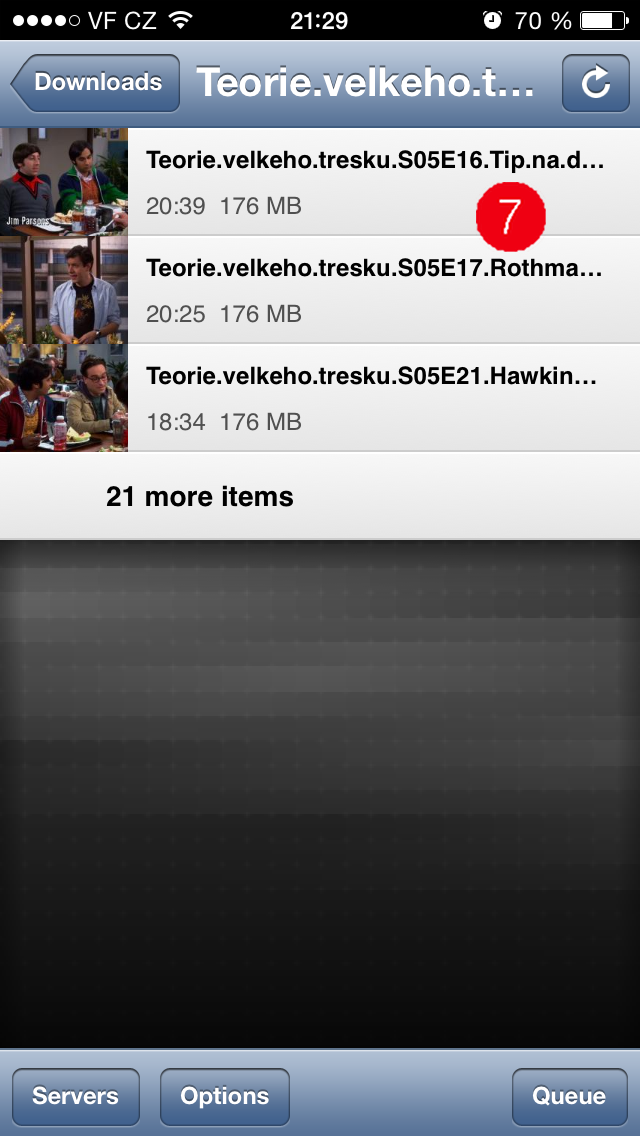Viewport: 640px width, 1136px height.
Task: Open the S05E21 Hawkin… video
Action: pyautogui.click(x=375, y=398)
